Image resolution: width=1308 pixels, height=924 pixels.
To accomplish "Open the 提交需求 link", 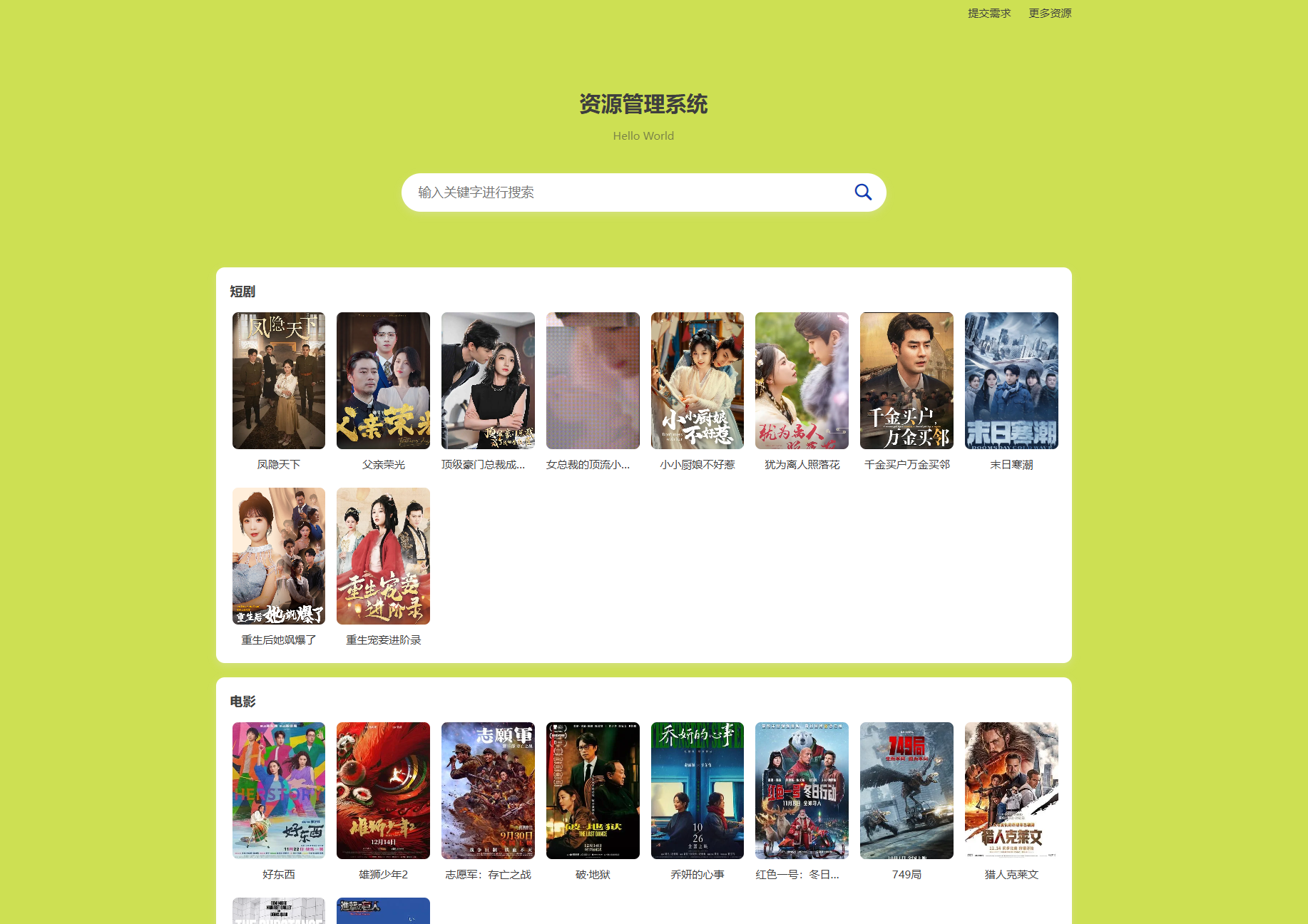I will coord(988,13).
